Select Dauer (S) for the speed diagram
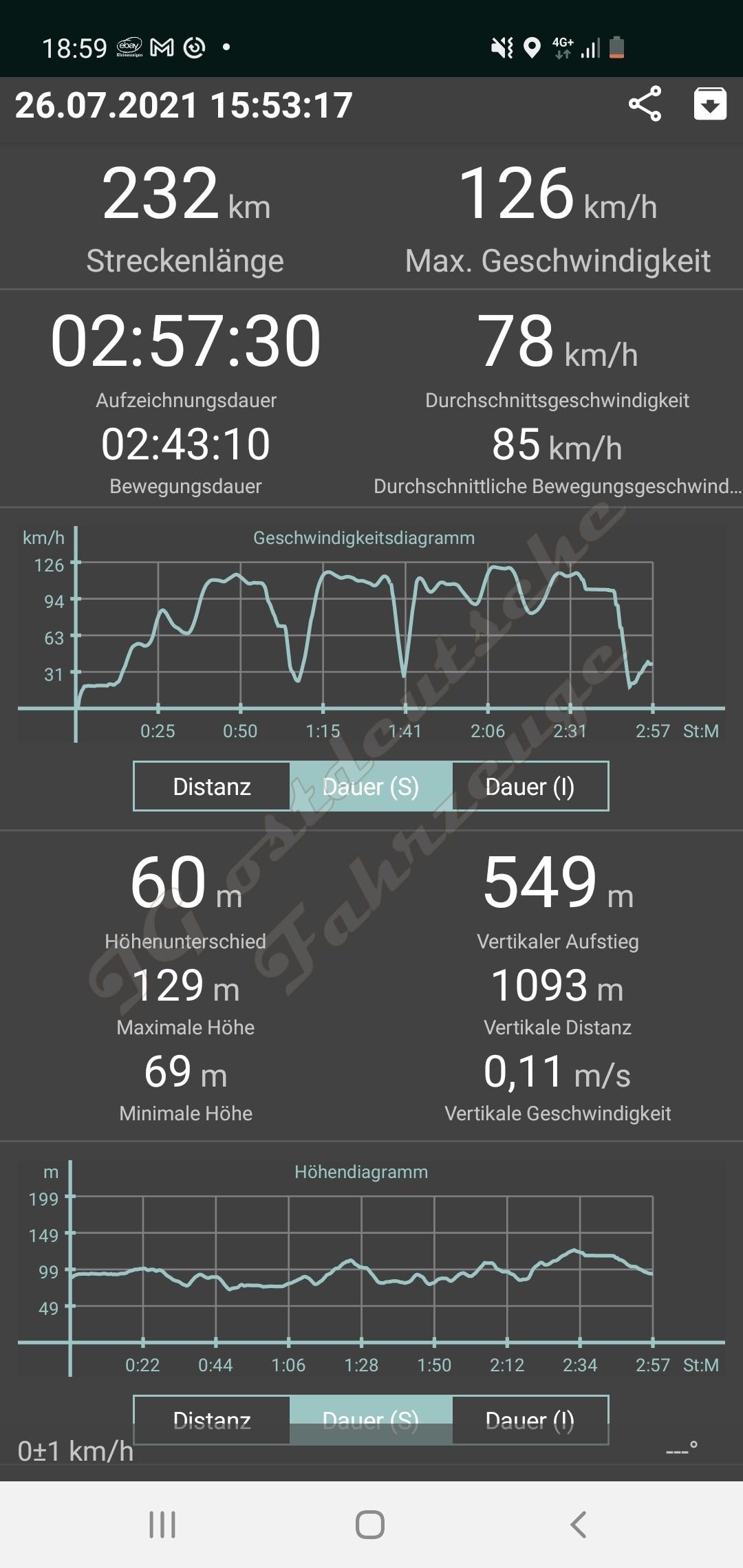The height and width of the screenshot is (1568, 743). 371,786
